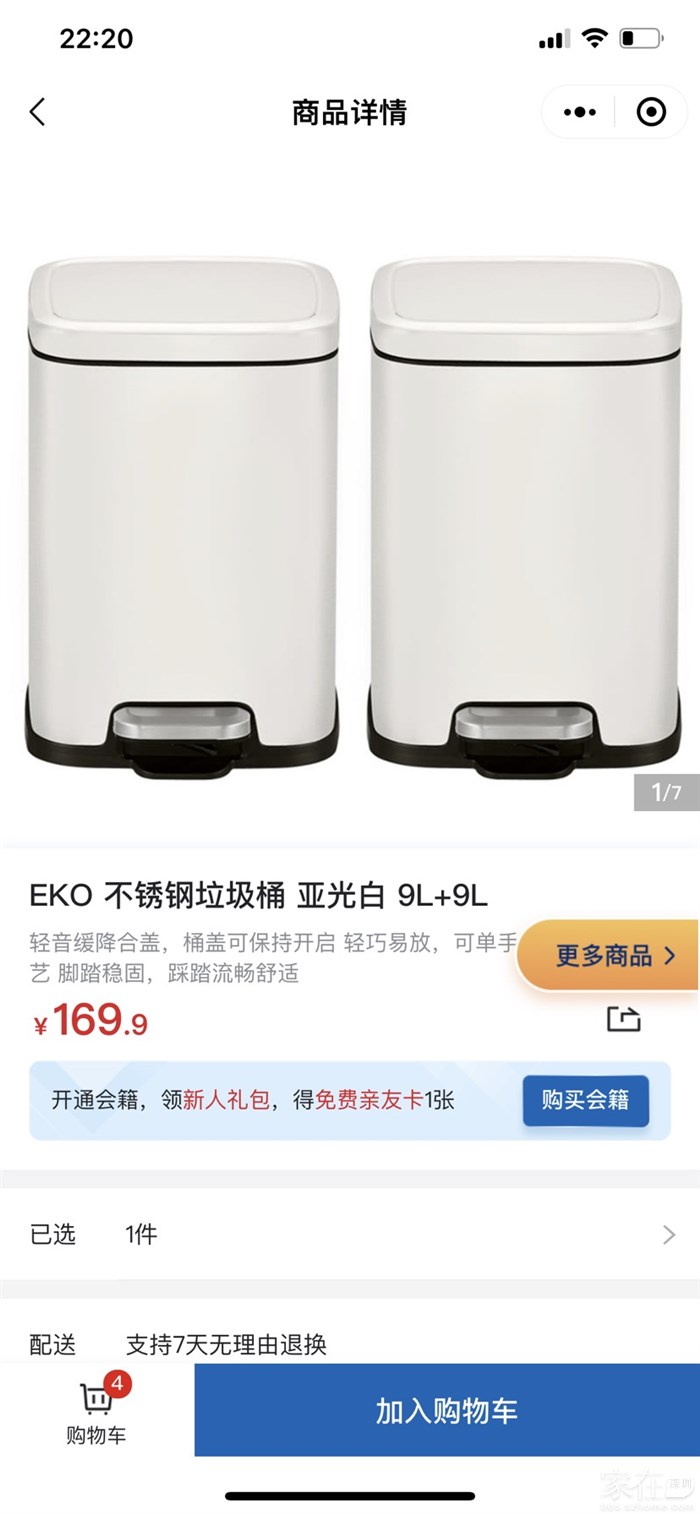Tap 加入购物车 to add item

(x=446, y=1410)
